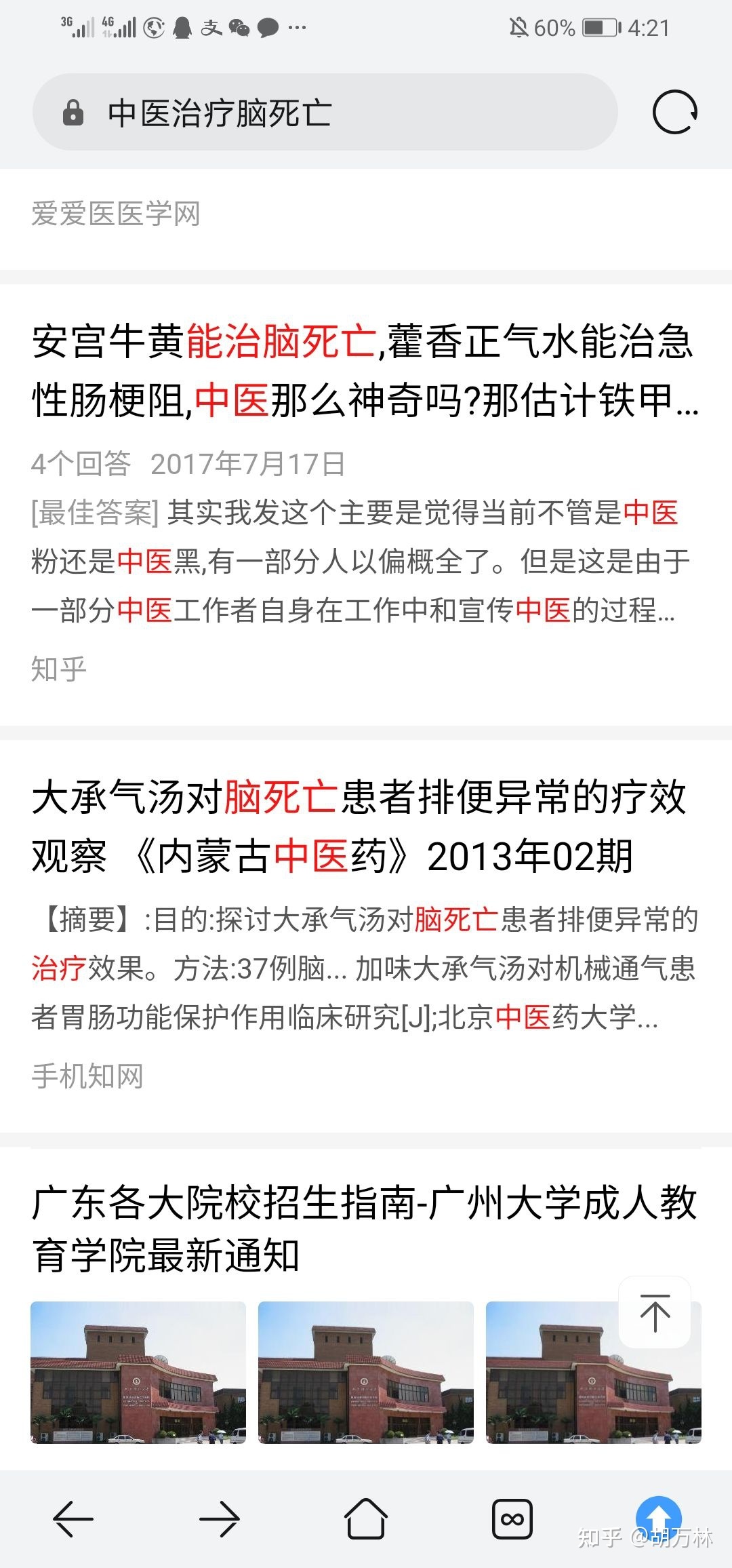The height and width of the screenshot is (1568, 732).
Task: Open the 大承气汤对脑死亡患者 search result
Action: [x=359, y=826]
